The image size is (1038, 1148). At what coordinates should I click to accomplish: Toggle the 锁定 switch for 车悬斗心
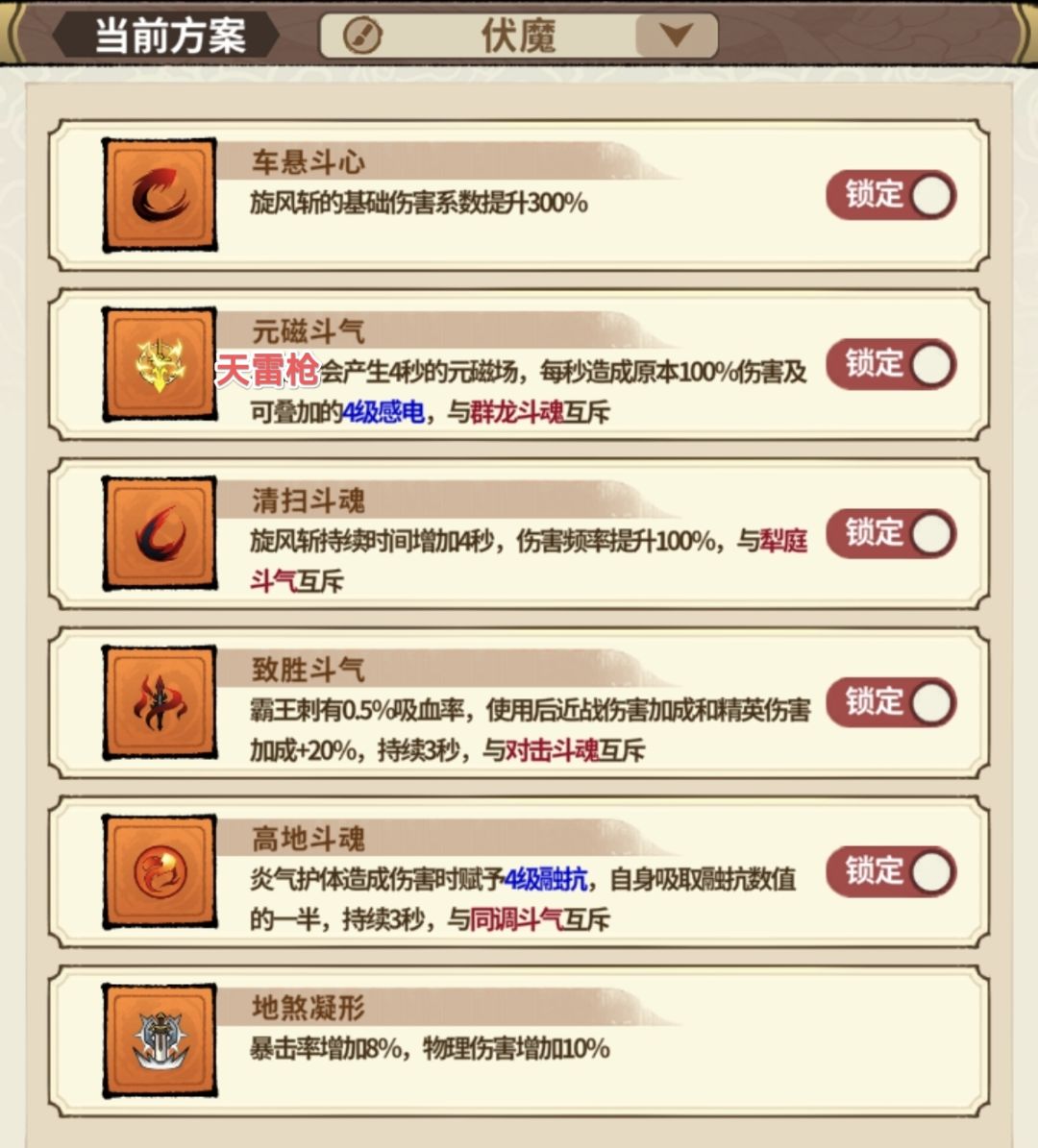click(890, 193)
